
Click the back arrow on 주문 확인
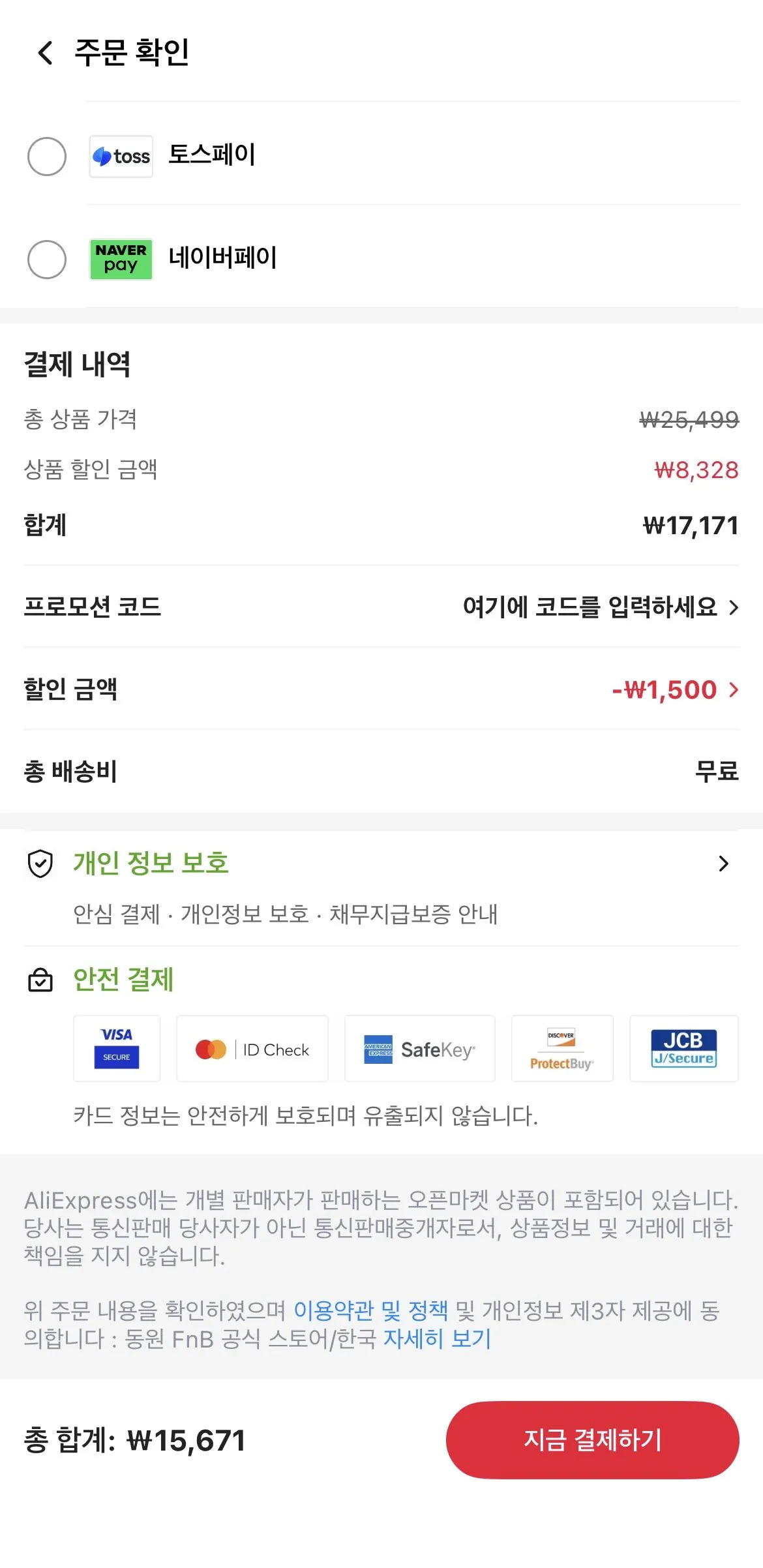coord(44,53)
